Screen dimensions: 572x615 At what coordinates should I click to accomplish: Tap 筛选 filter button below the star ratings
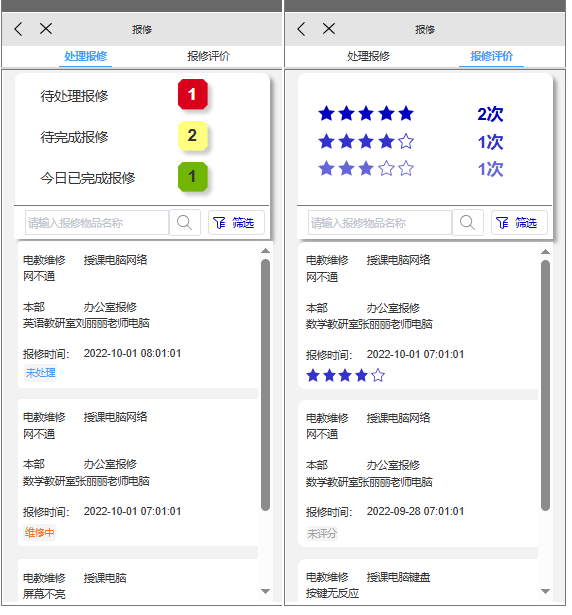(x=519, y=223)
